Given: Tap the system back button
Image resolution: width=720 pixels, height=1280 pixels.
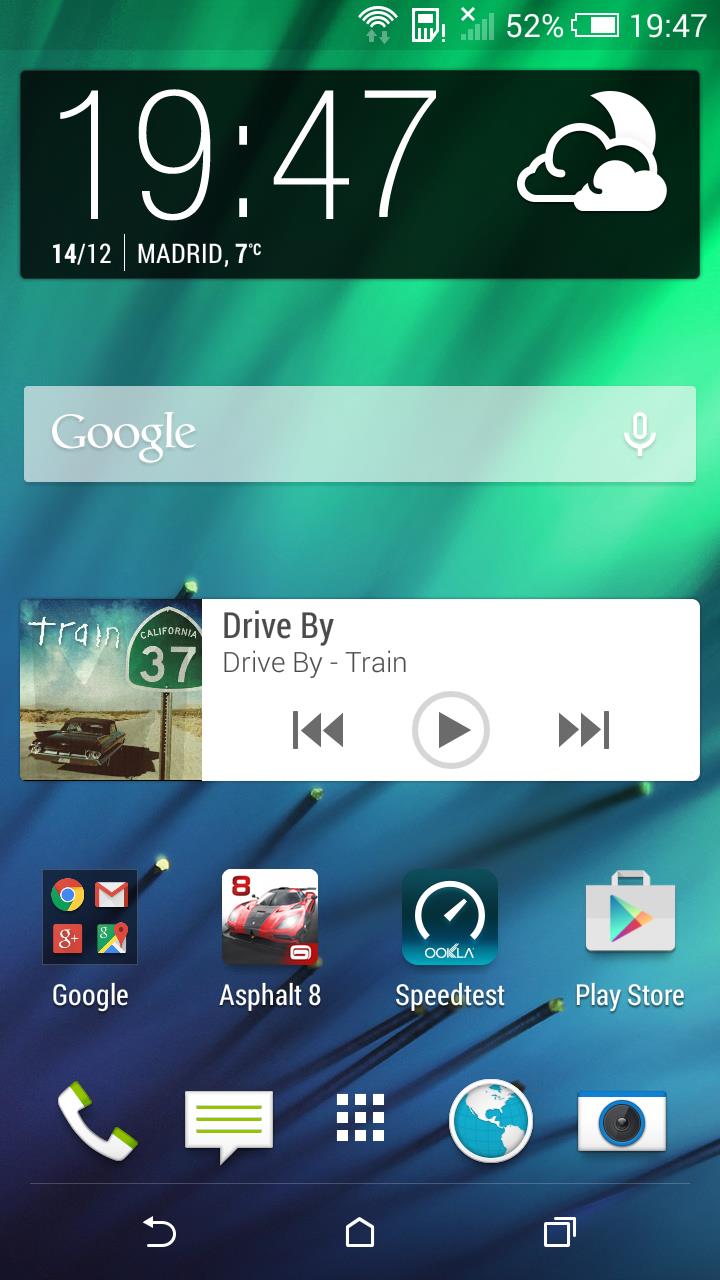Looking at the screenshot, I should [159, 1232].
